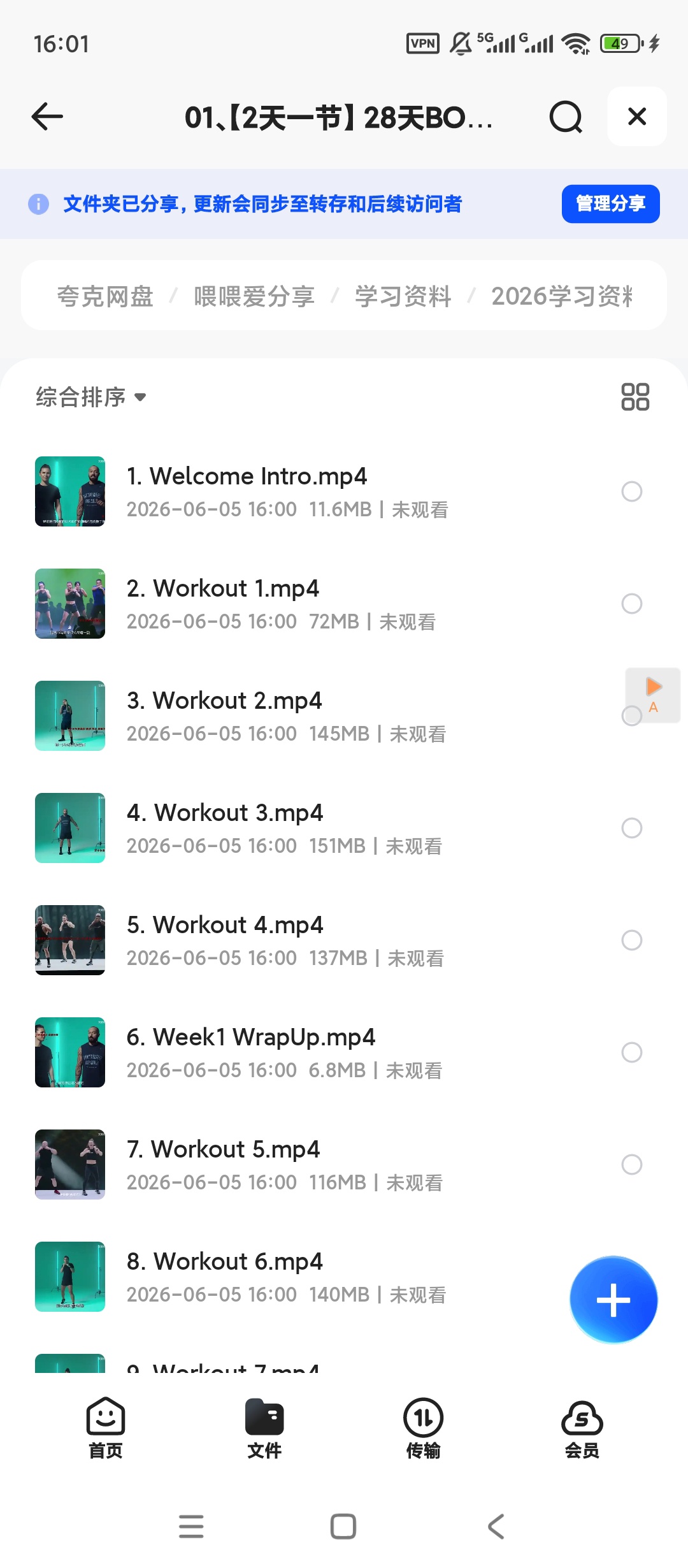688x1568 pixels.
Task: Open search in this folder
Action: [x=566, y=117]
